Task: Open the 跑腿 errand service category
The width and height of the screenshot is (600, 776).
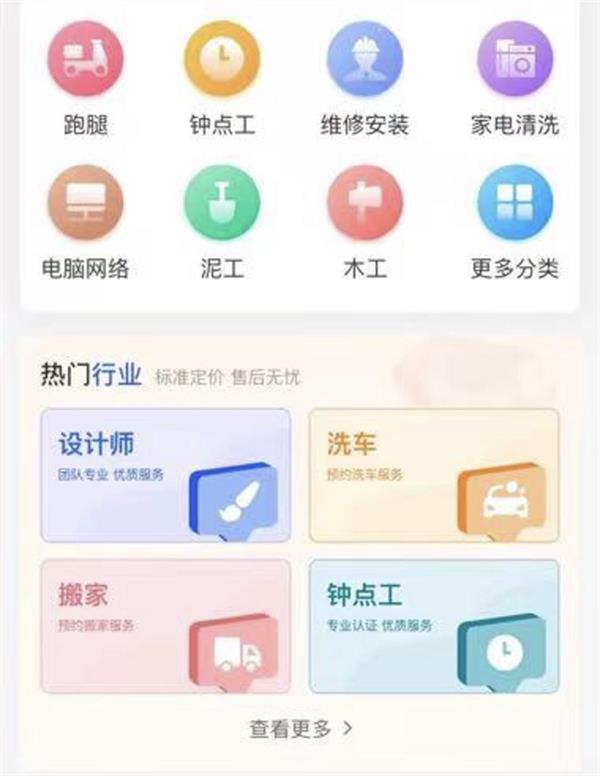Action: point(86,59)
